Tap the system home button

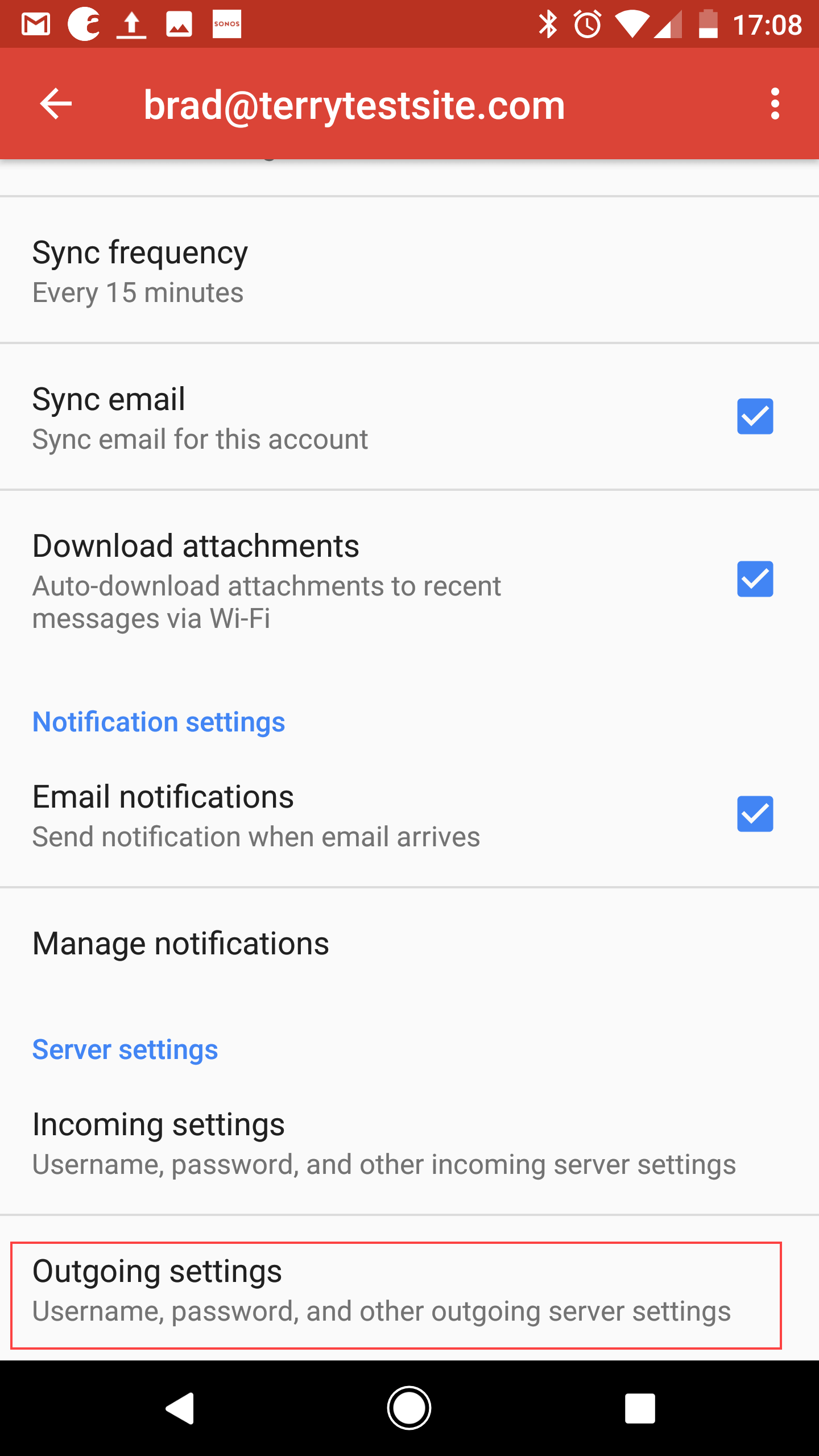coord(409,1408)
